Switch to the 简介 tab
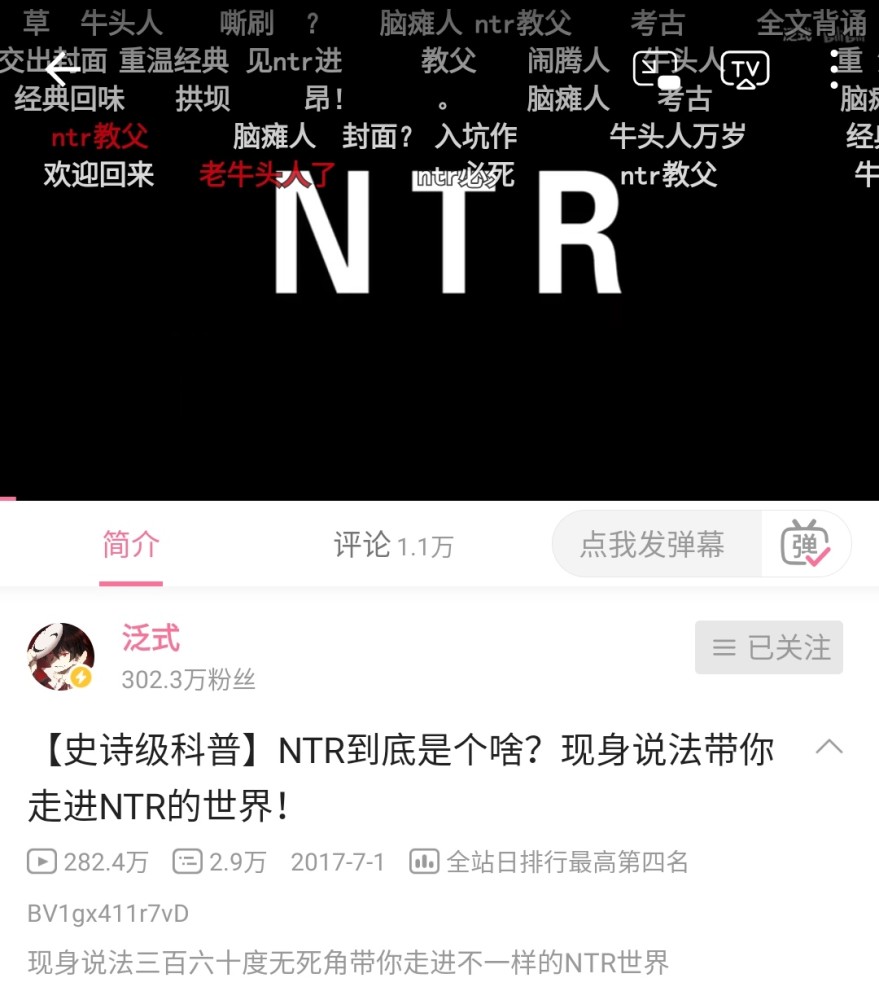The width and height of the screenshot is (879, 1000). tap(131, 546)
